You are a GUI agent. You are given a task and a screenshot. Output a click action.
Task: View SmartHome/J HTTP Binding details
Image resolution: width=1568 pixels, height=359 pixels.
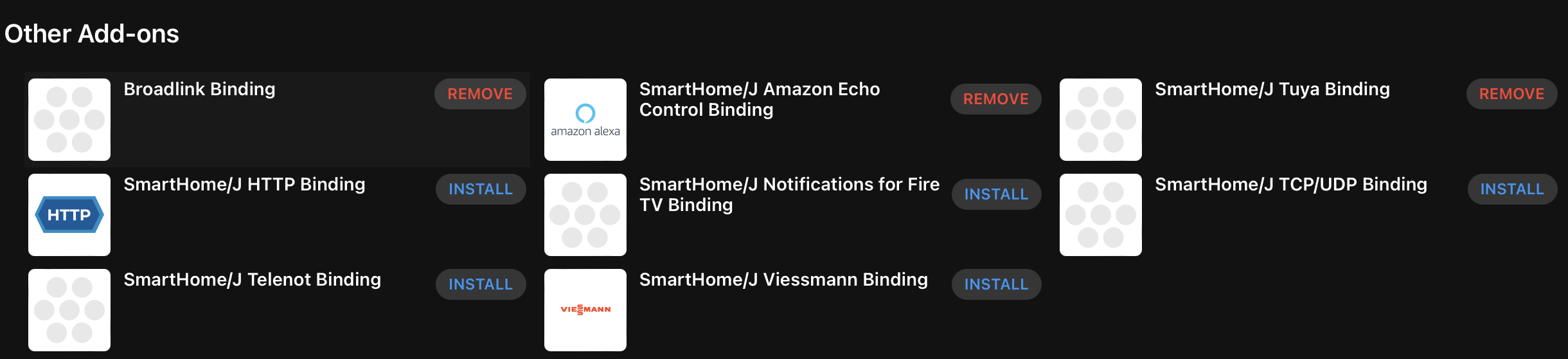[244, 185]
